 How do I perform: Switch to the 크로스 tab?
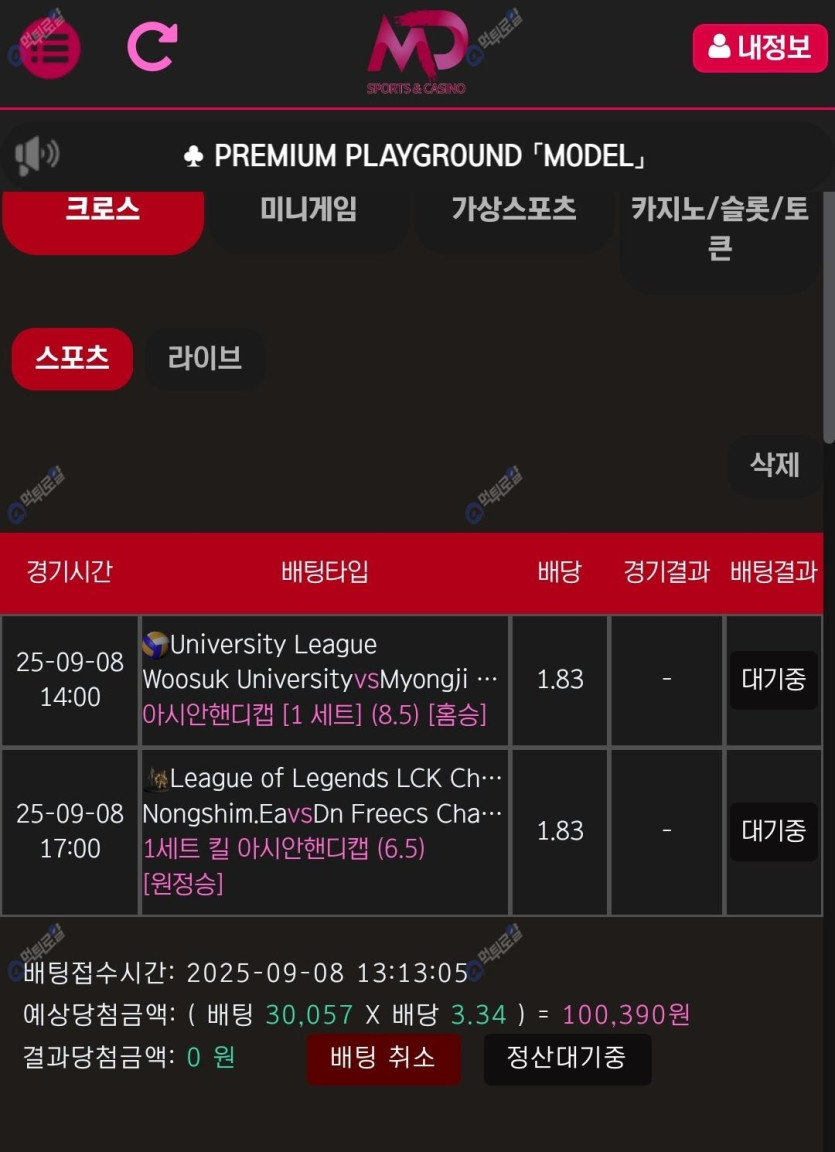coord(103,211)
